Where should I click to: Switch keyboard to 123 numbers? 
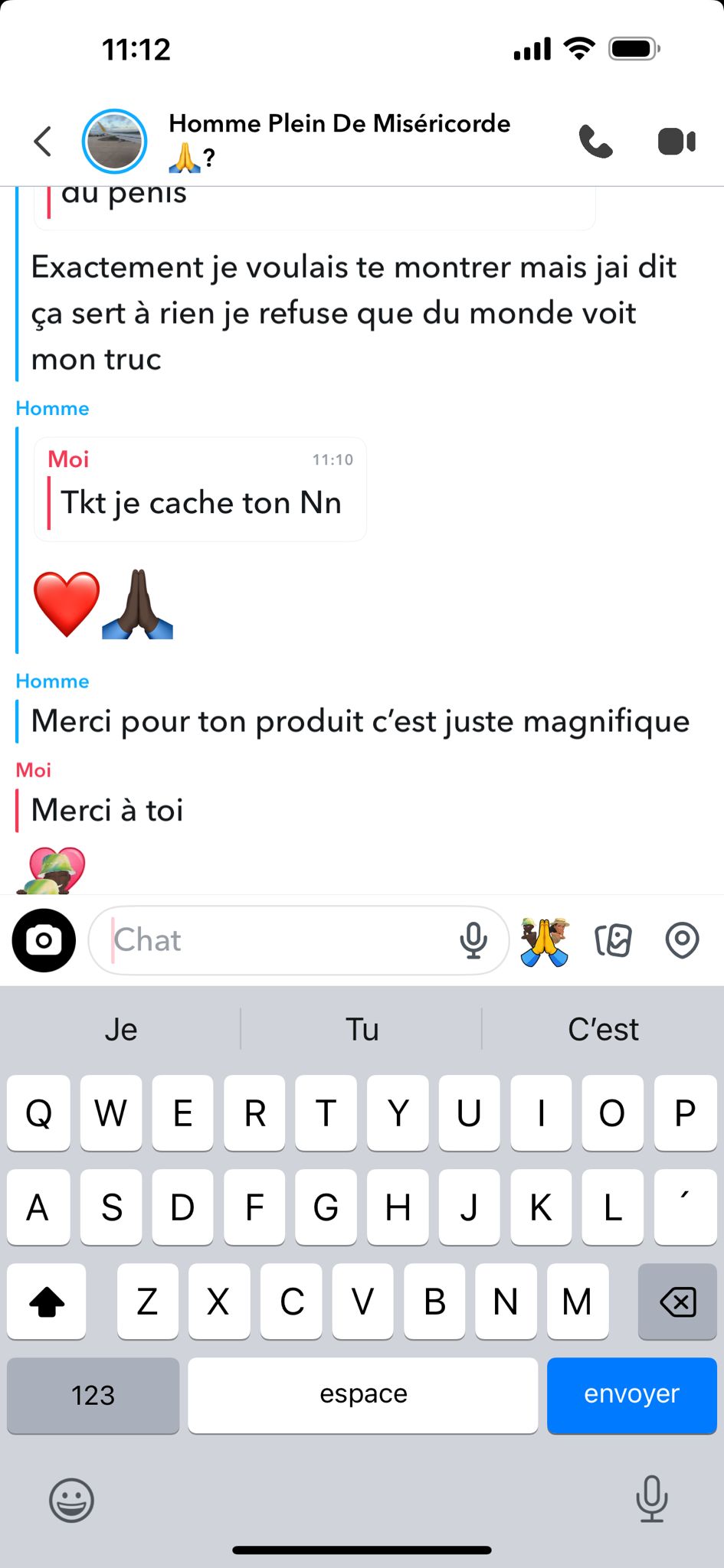pyautogui.click(x=93, y=1394)
